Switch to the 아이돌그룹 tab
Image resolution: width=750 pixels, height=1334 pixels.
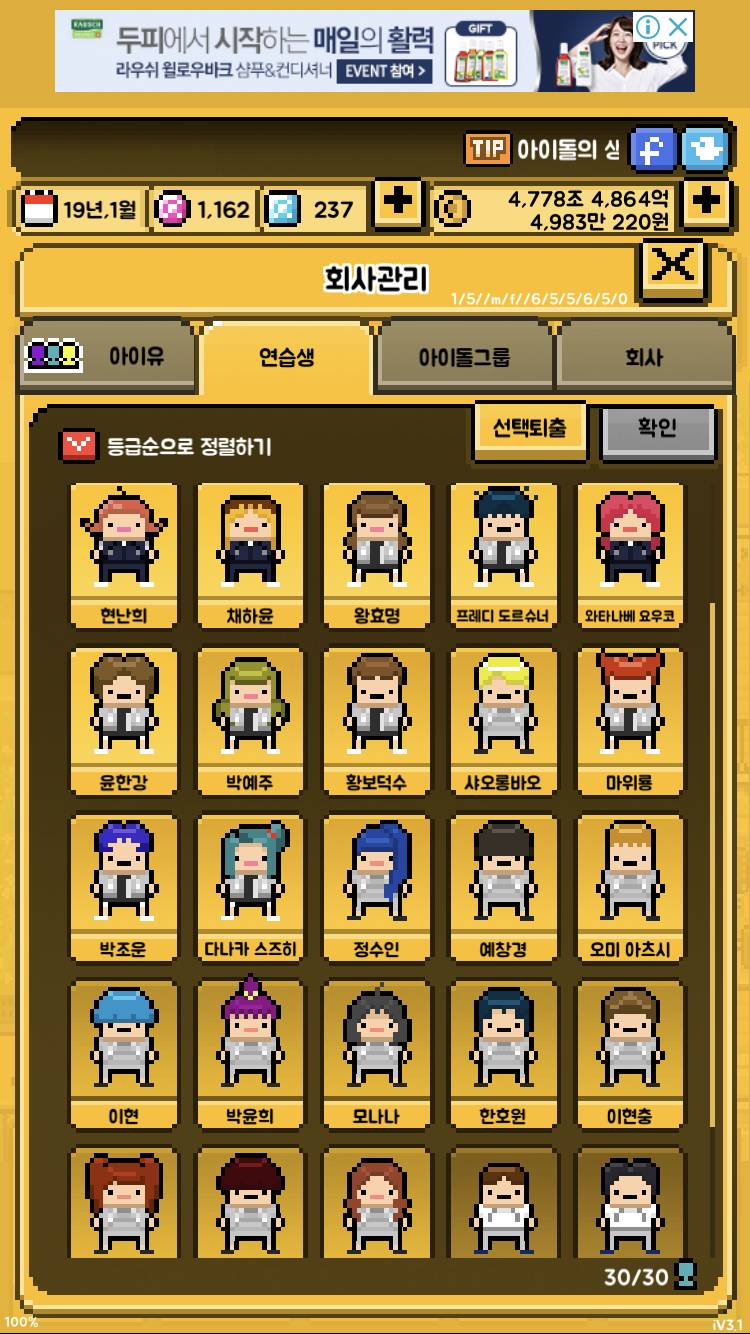tap(464, 357)
